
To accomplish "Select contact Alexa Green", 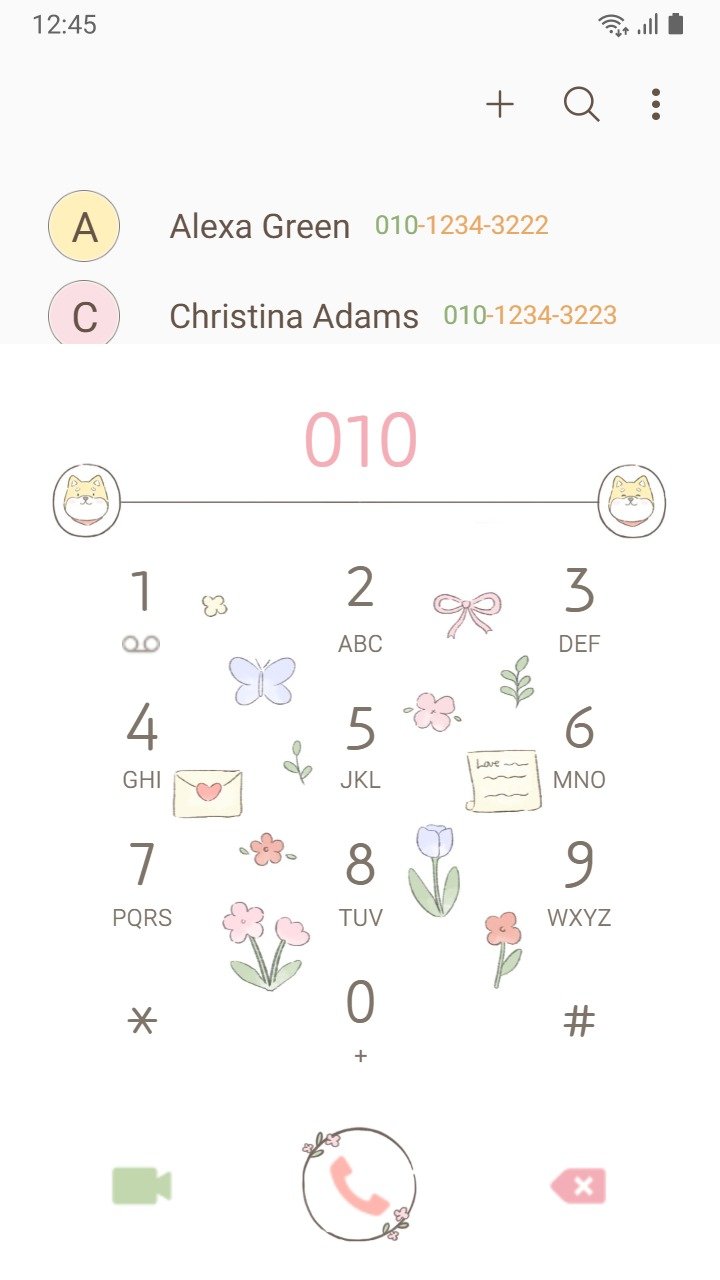I will coord(360,226).
